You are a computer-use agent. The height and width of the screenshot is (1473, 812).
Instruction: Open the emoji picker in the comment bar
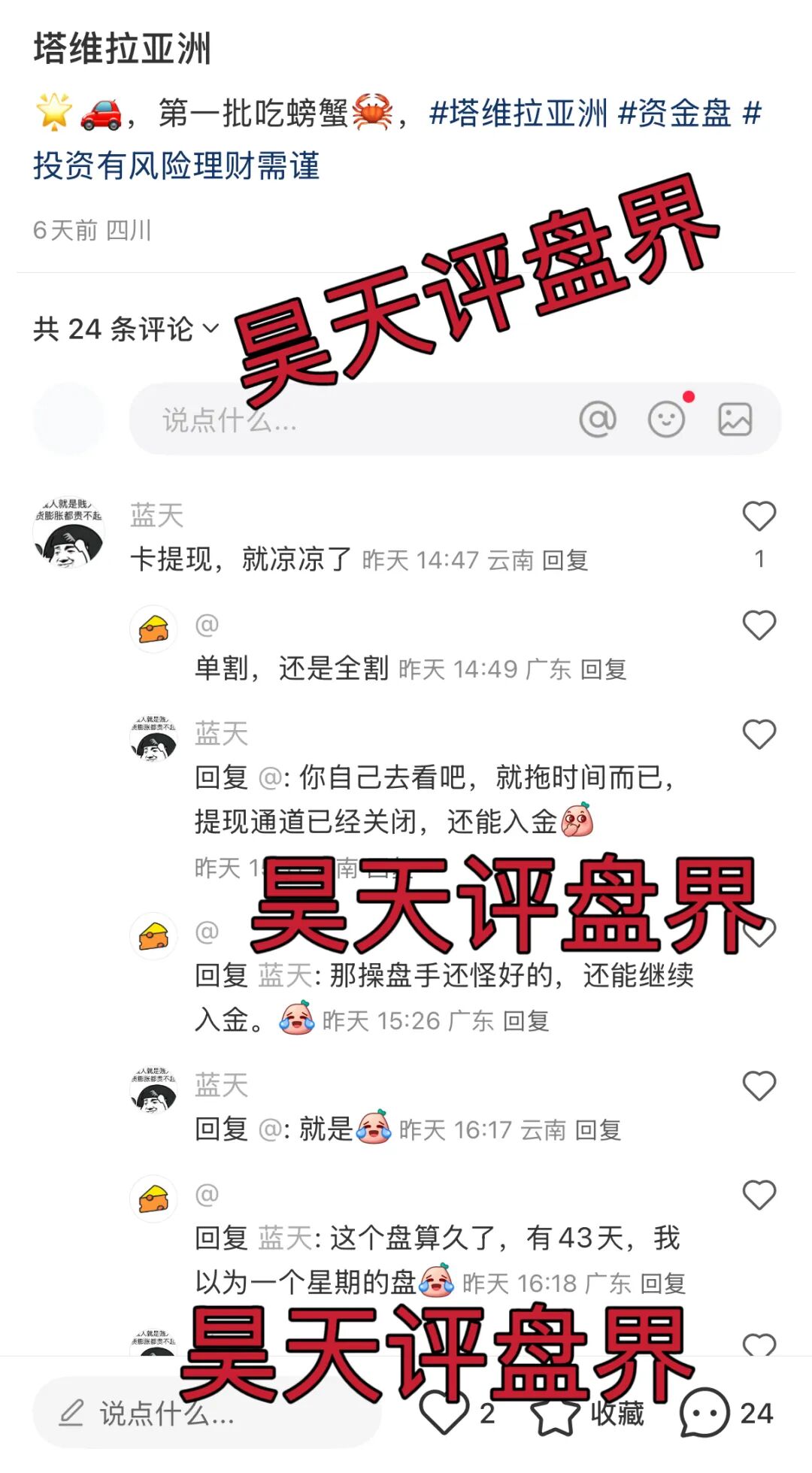tap(668, 420)
